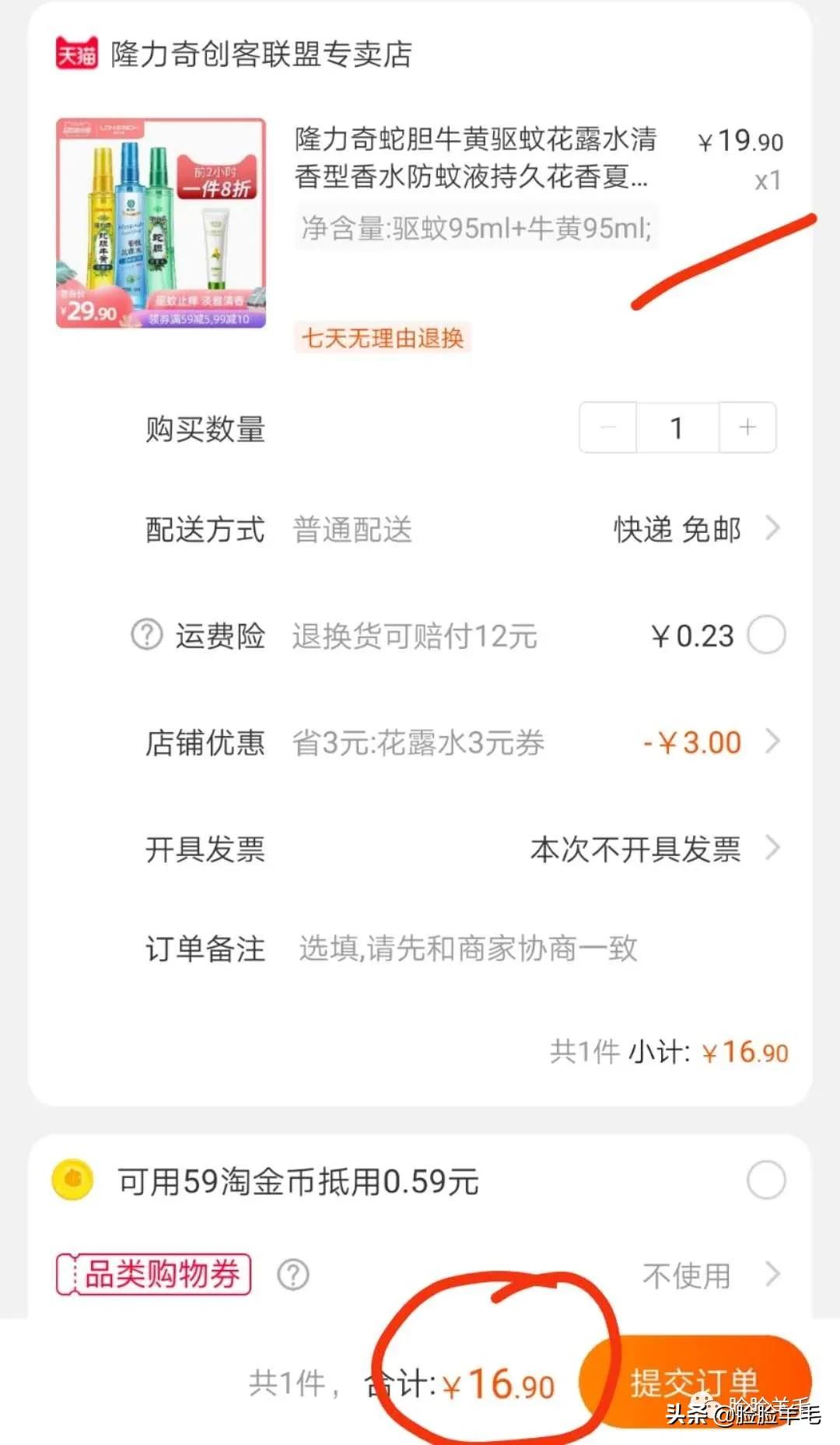Tap the minus icon to decrease quantity
The width and height of the screenshot is (840, 1445).
tap(607, 427)
